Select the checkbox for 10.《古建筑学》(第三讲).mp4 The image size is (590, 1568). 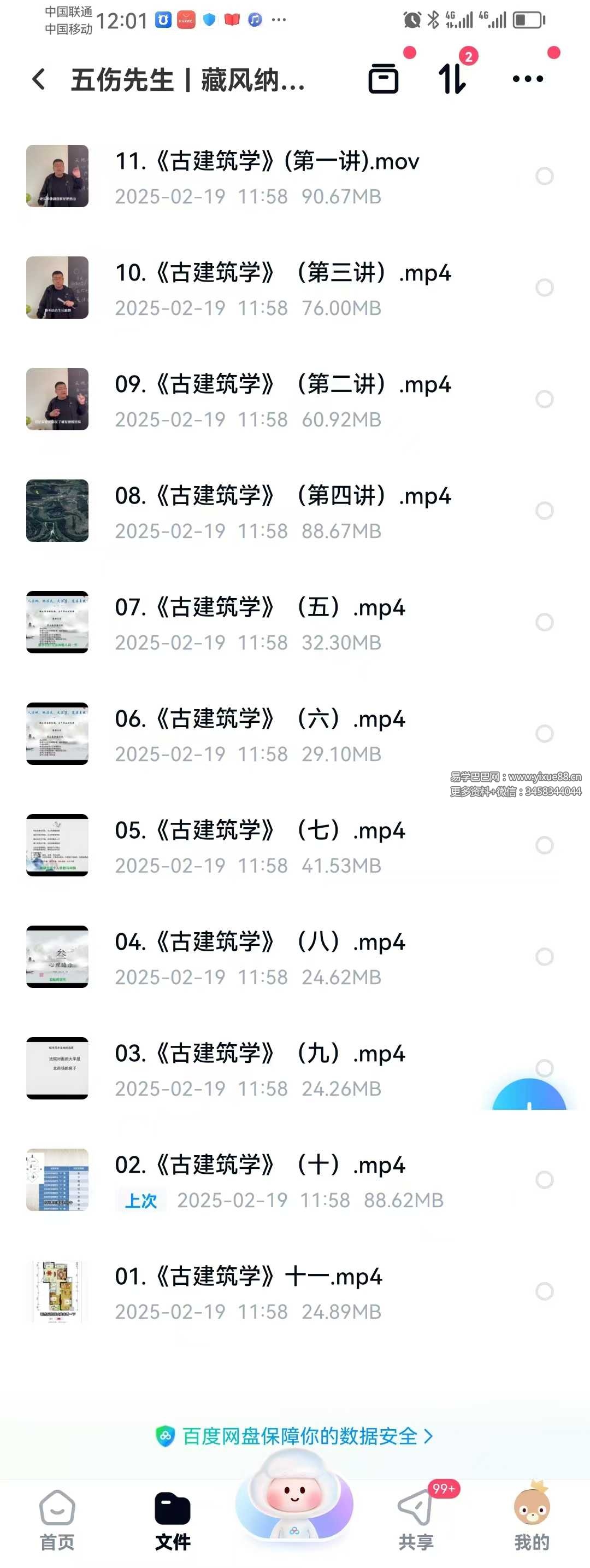544,288
